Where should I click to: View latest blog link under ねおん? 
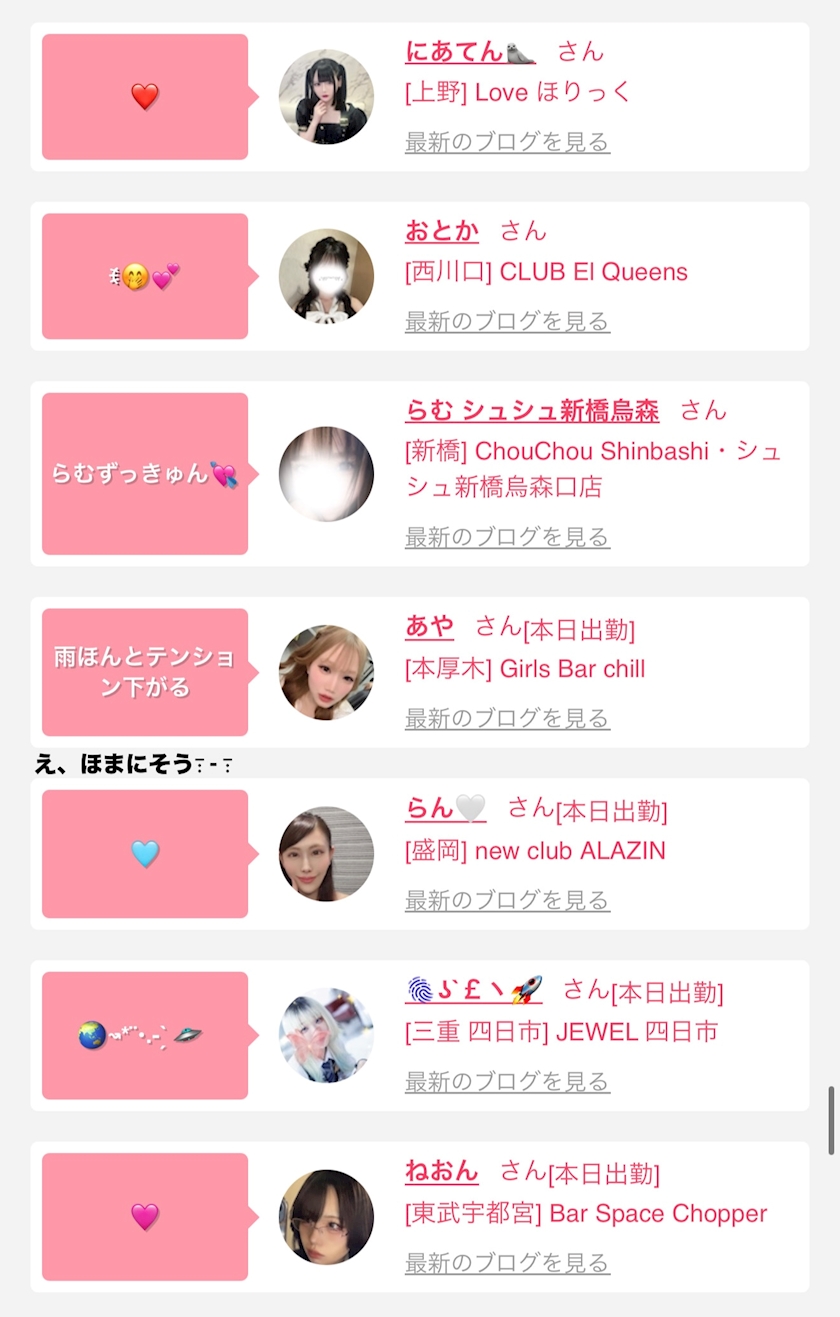507,1264
